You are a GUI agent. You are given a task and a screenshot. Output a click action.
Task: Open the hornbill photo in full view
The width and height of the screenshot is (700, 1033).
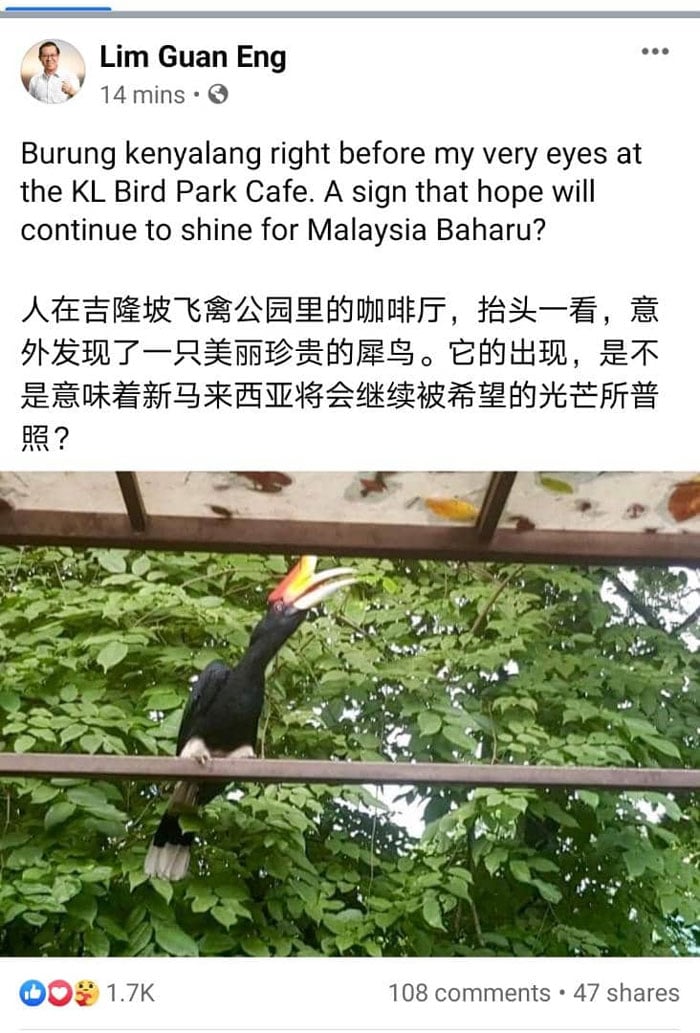[x=350, y=714]
